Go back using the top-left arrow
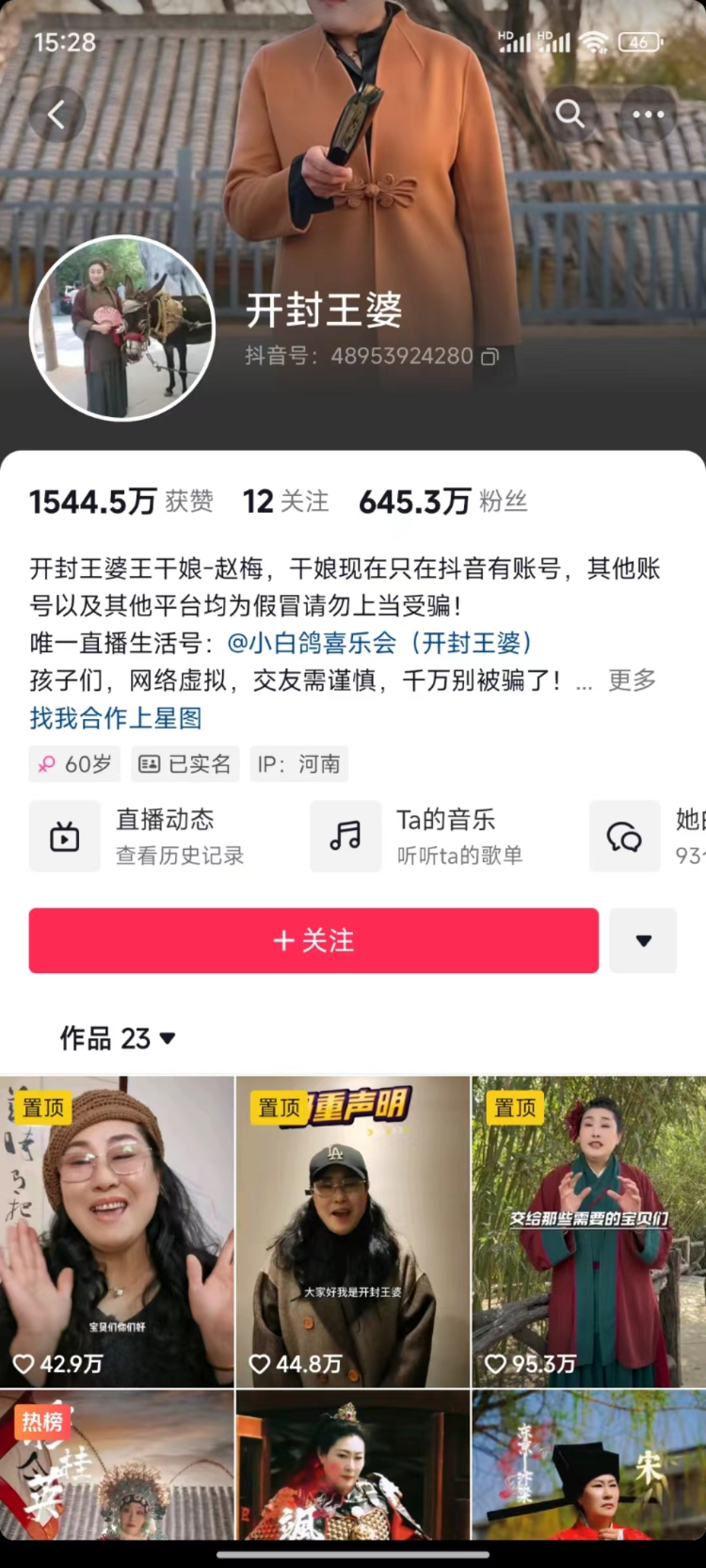706x1568 pixels. coord(56,115)
